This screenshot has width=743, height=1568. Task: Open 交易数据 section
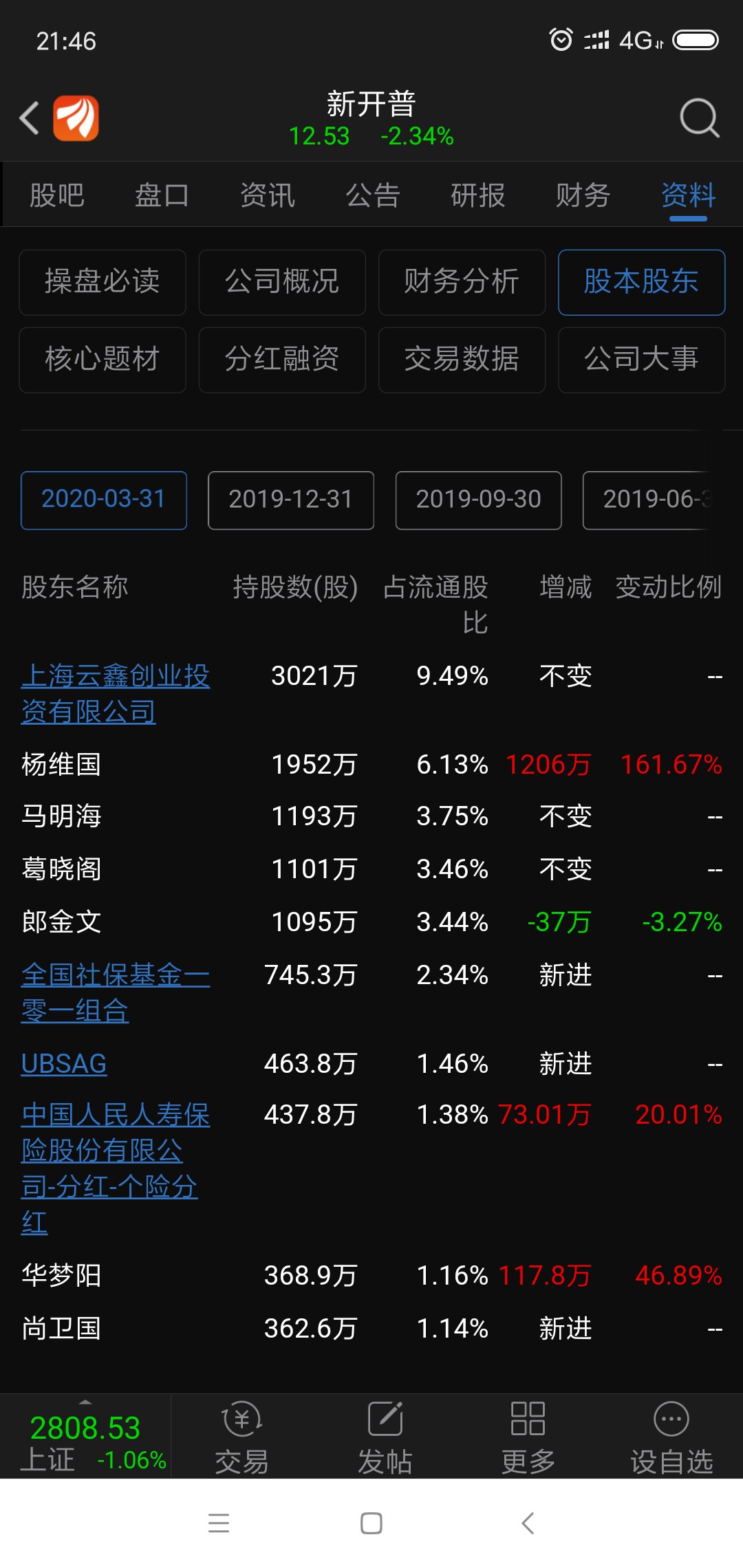(462, 360)
